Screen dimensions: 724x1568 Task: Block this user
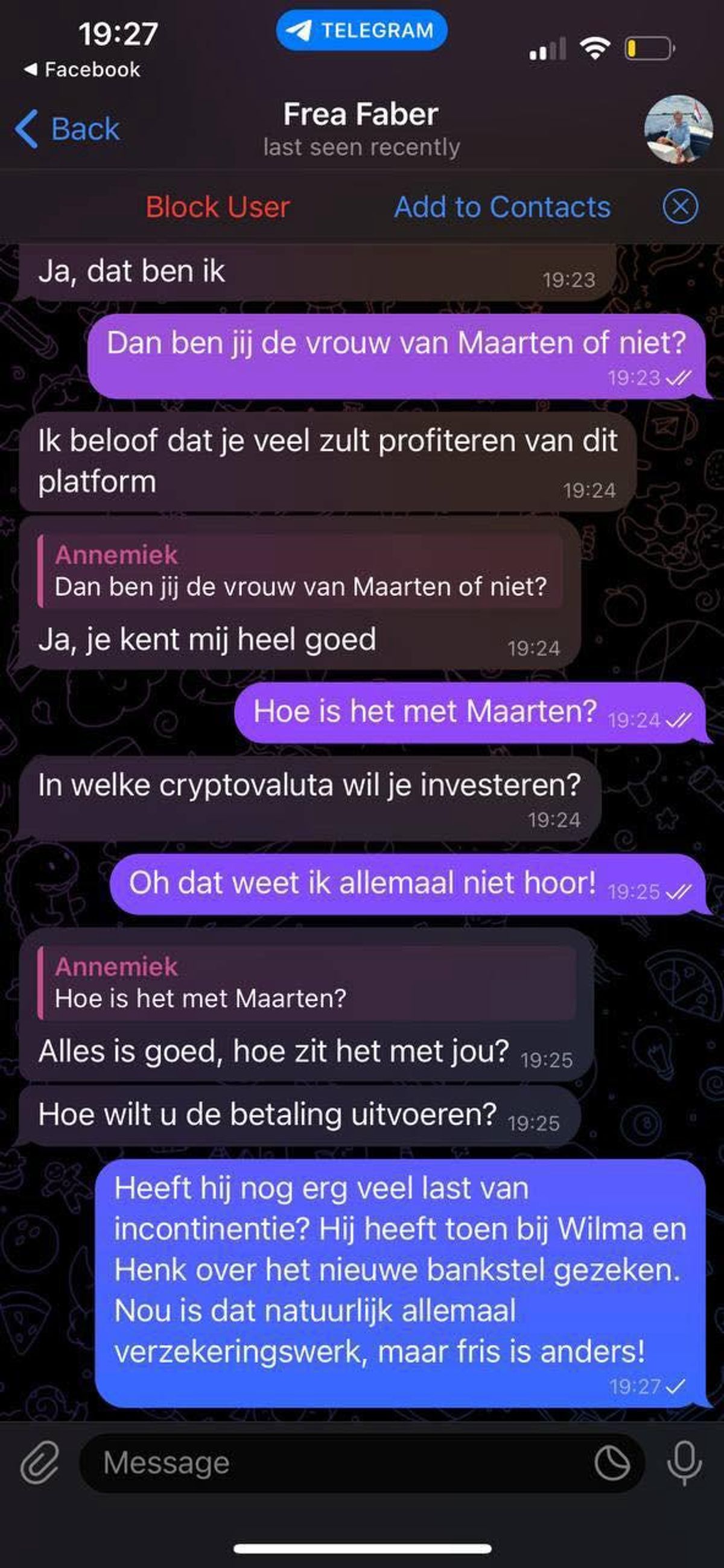(217, 207)
